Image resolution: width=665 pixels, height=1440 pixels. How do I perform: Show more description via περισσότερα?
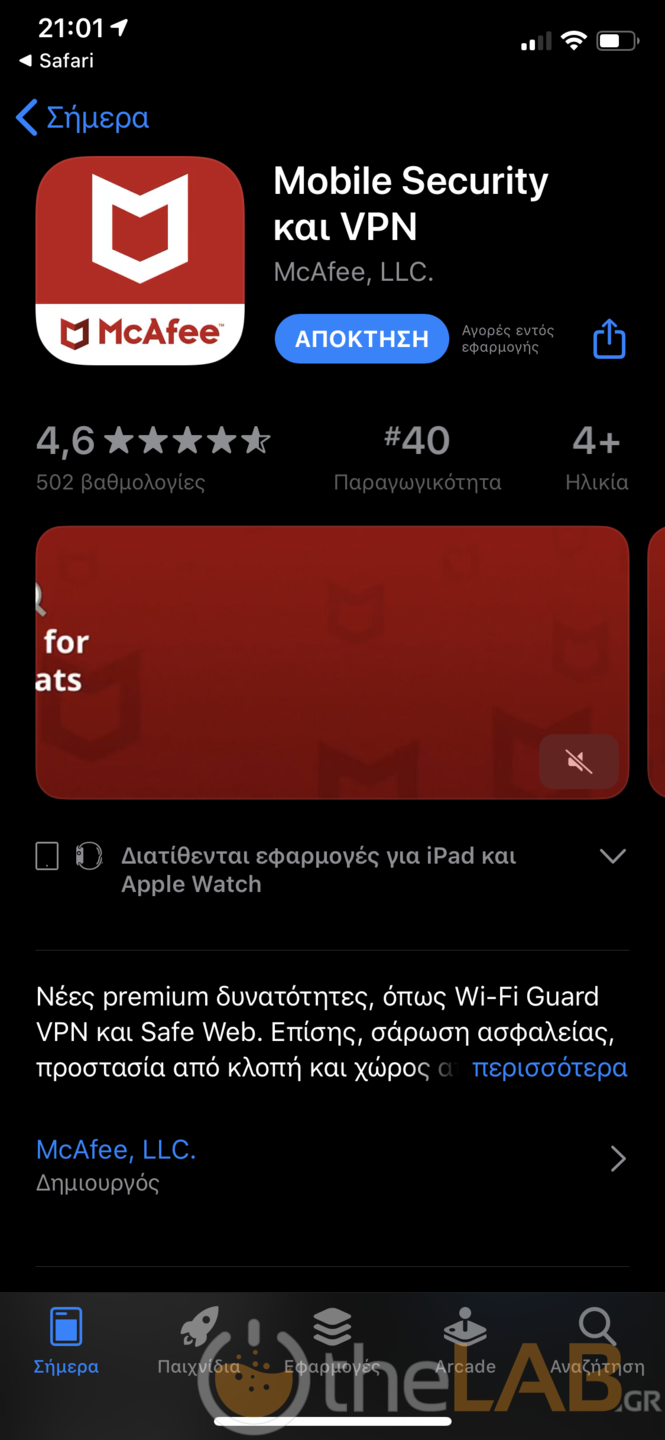point(549,1068)
